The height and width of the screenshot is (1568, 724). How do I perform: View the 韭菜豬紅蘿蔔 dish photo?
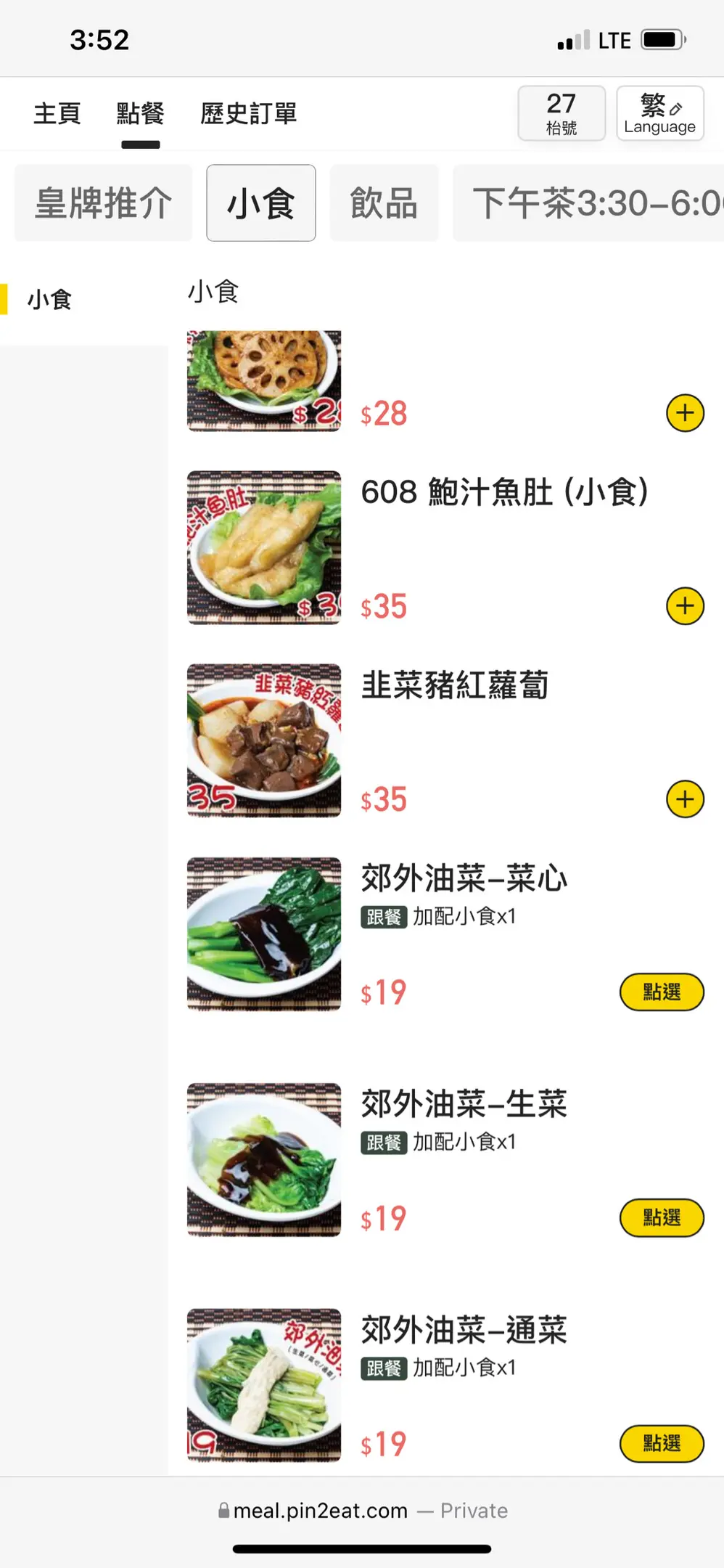pos(264,740)
